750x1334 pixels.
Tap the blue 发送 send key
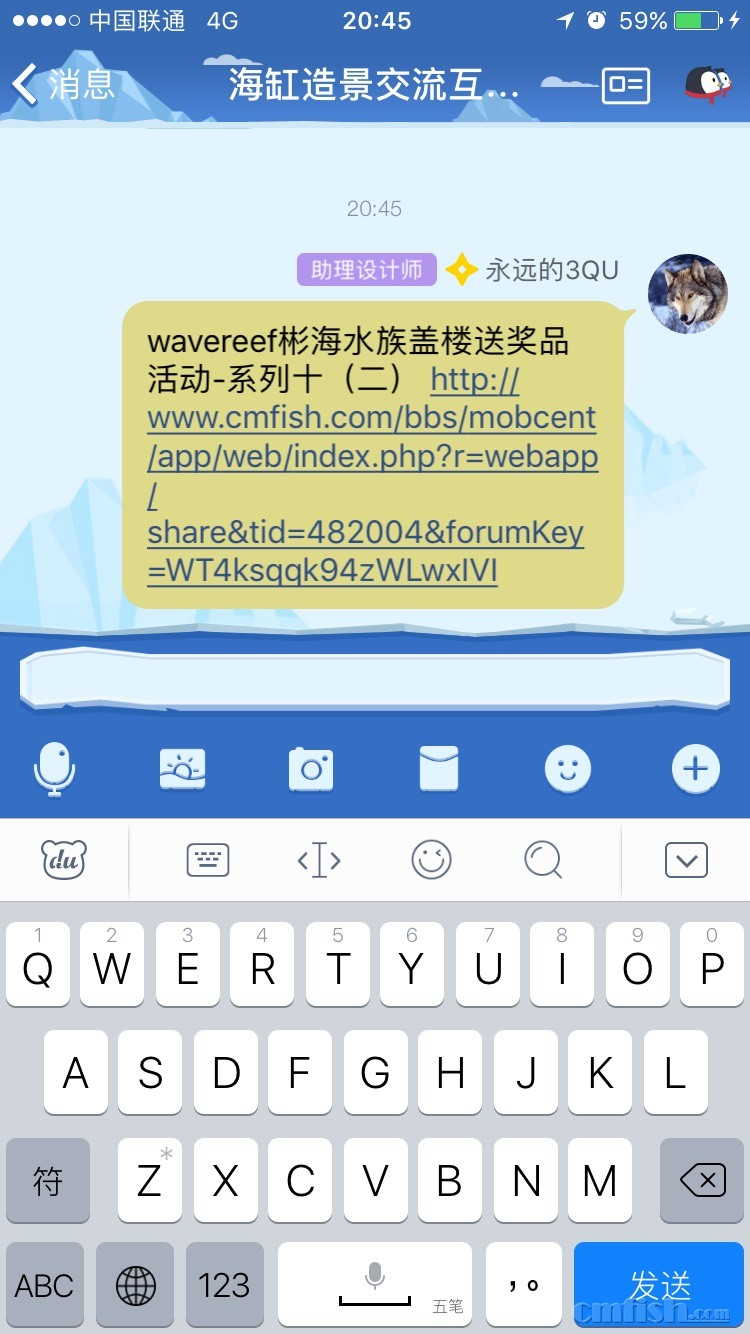[659, 1284]
